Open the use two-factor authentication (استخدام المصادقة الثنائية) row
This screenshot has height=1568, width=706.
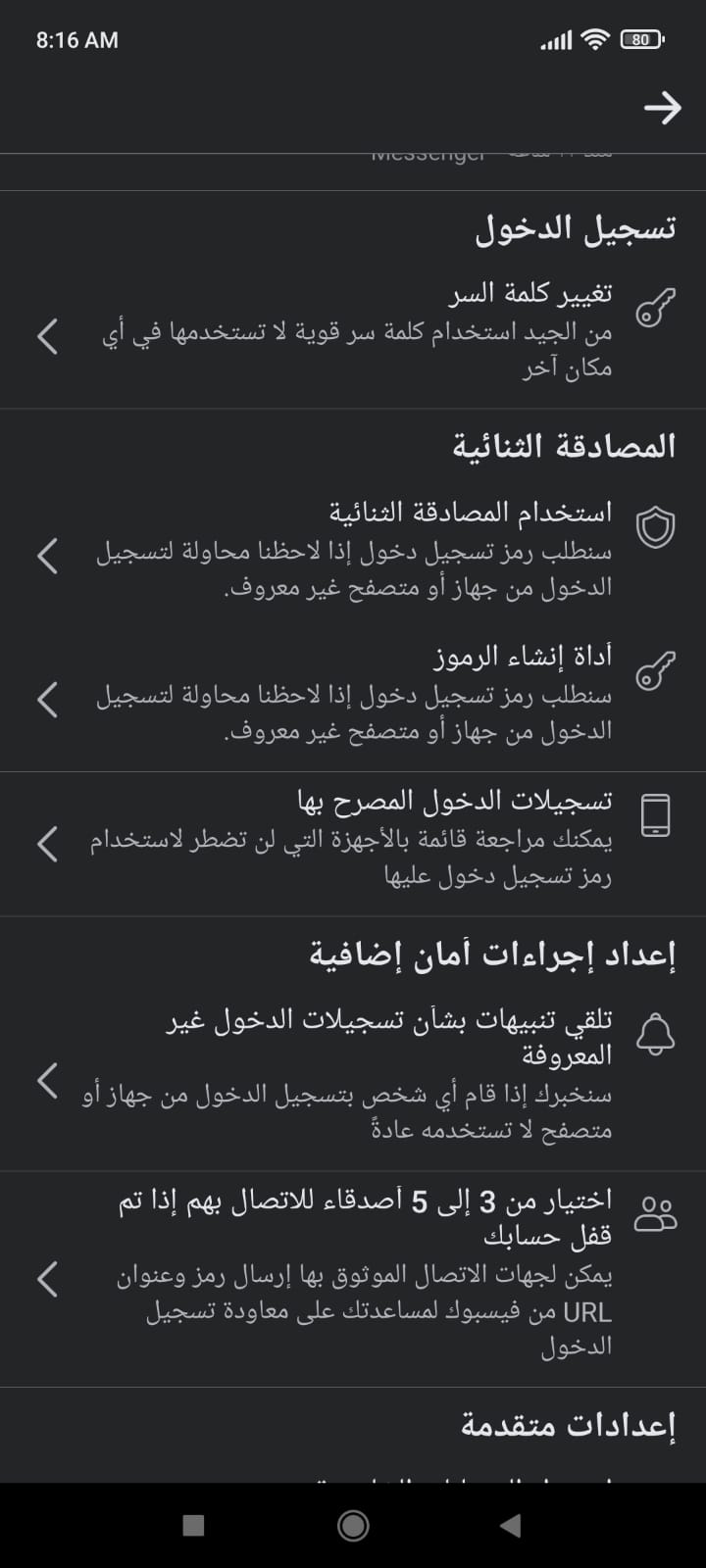353,551
